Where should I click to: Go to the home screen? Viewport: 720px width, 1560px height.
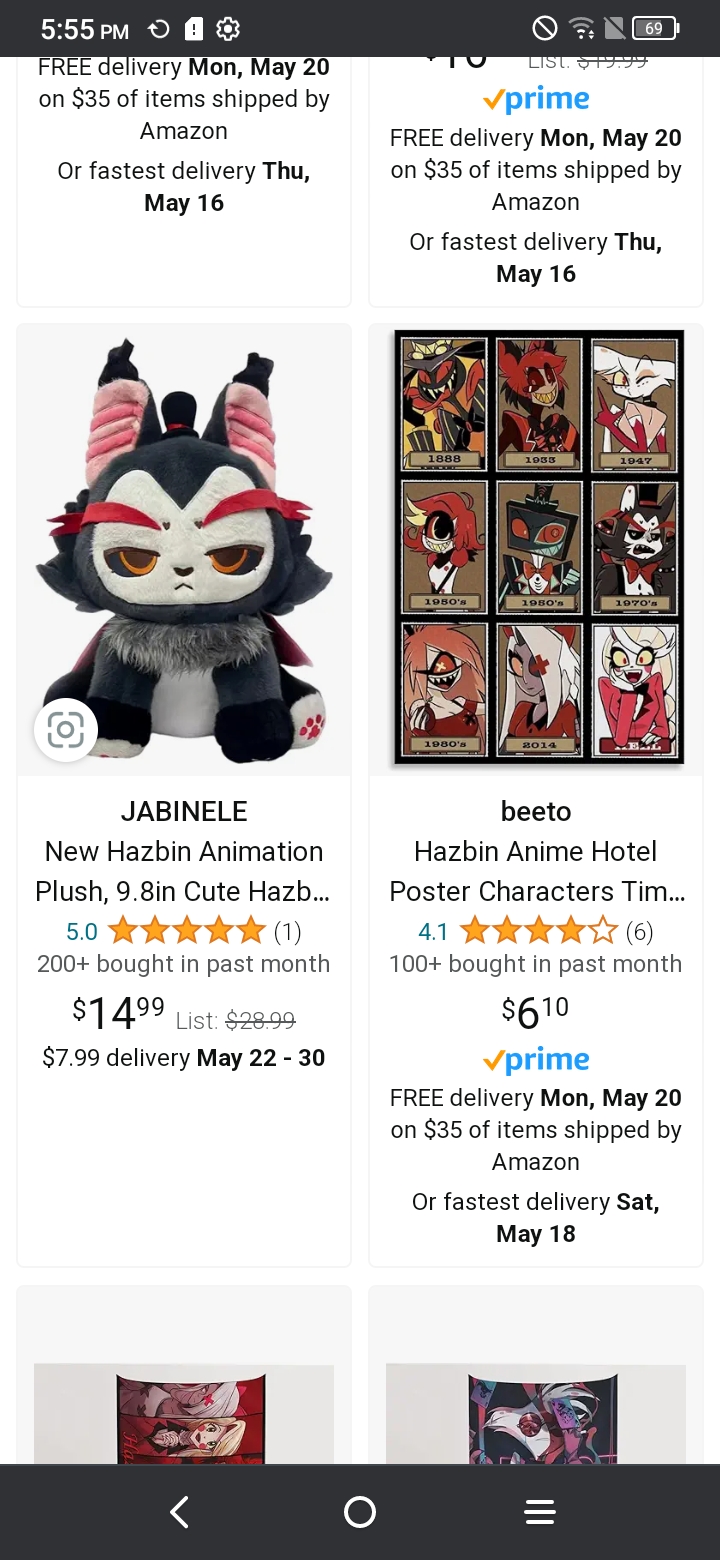click(360, 1512)
